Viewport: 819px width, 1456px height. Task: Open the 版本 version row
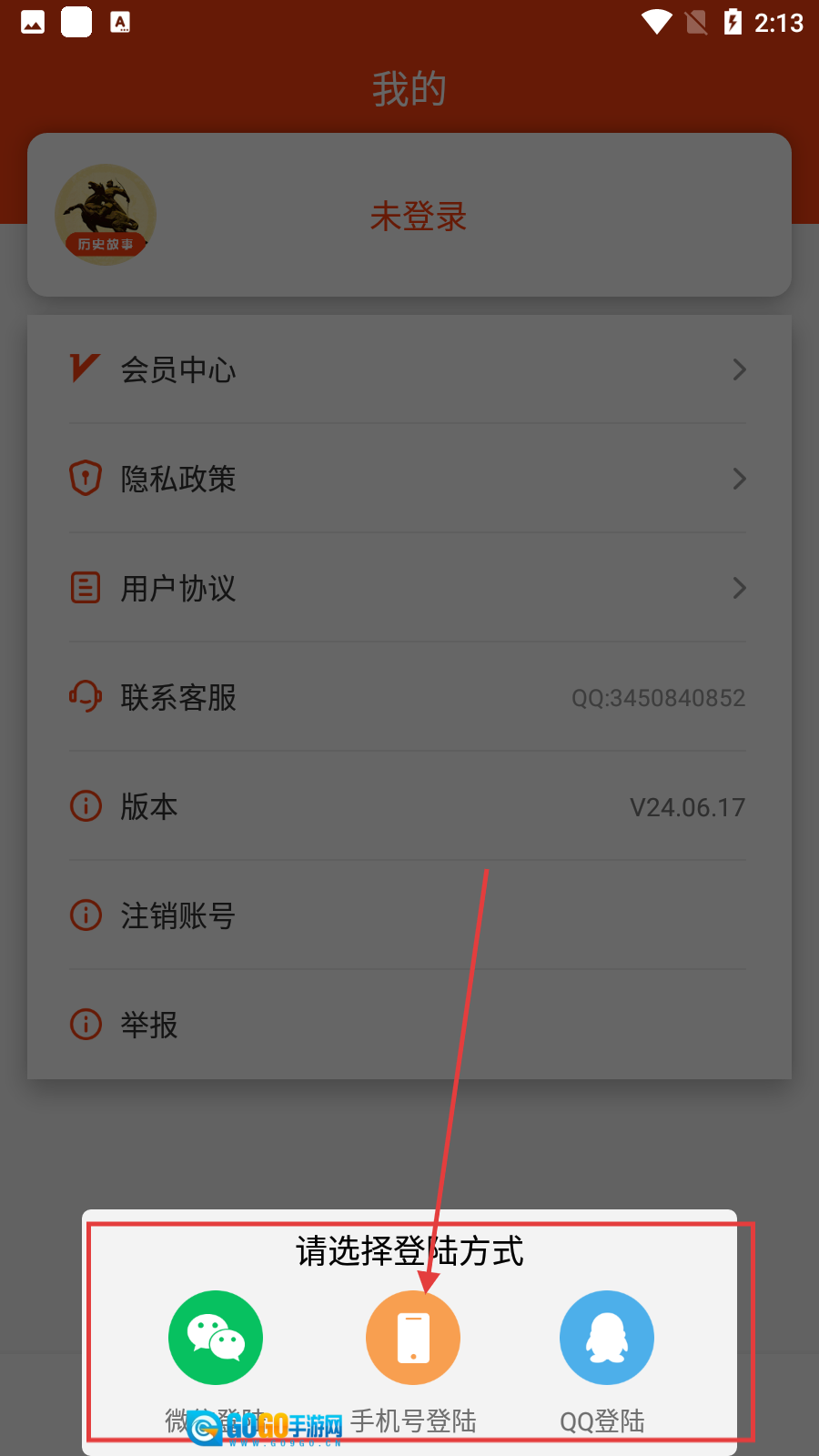(x=408, y=806)
